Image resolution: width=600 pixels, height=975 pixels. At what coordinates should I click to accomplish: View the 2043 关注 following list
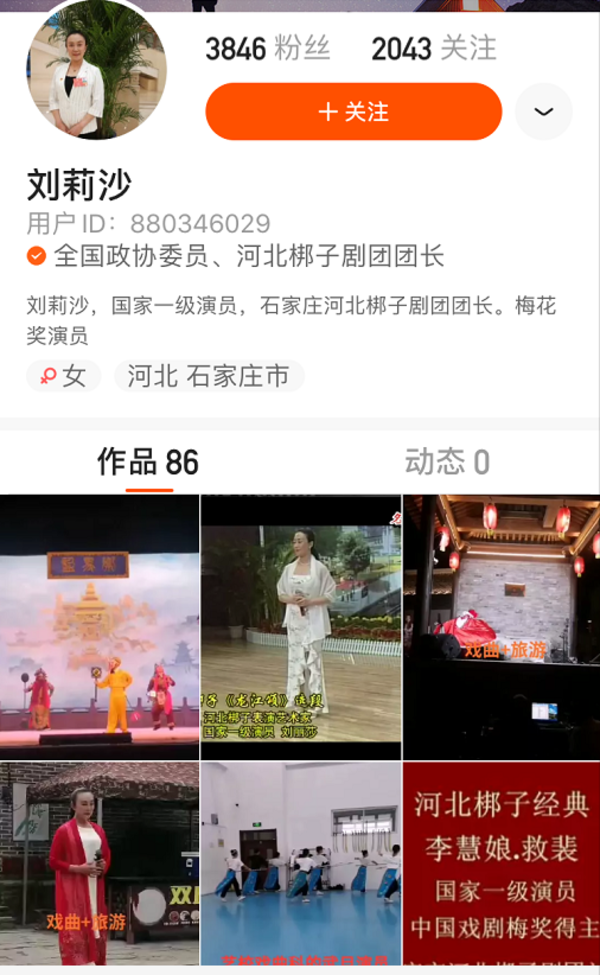(433, 48)
